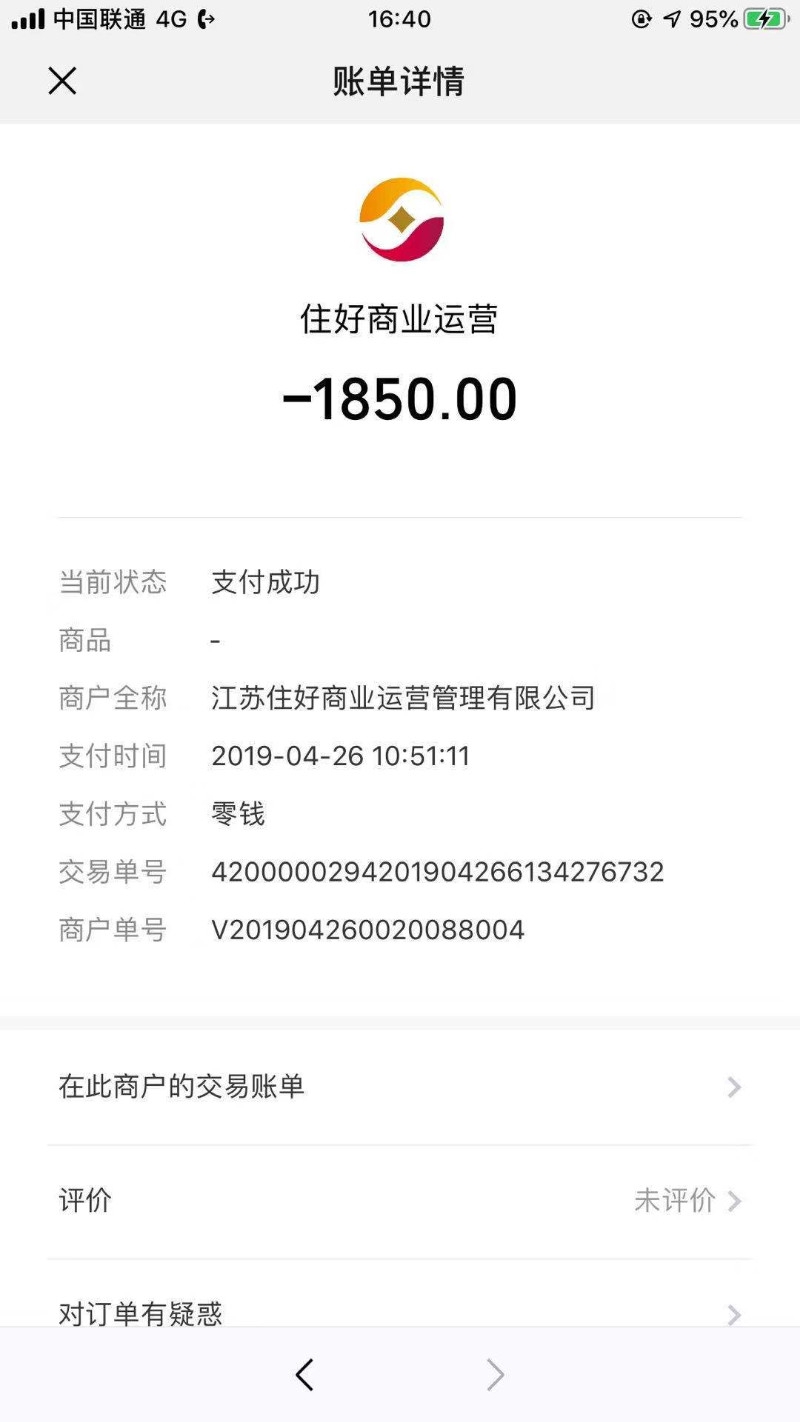This screenshot has height=1422, width=800.
Task: Tap the forward arrow at bottom navigation
Action: tap(495, 1375)
